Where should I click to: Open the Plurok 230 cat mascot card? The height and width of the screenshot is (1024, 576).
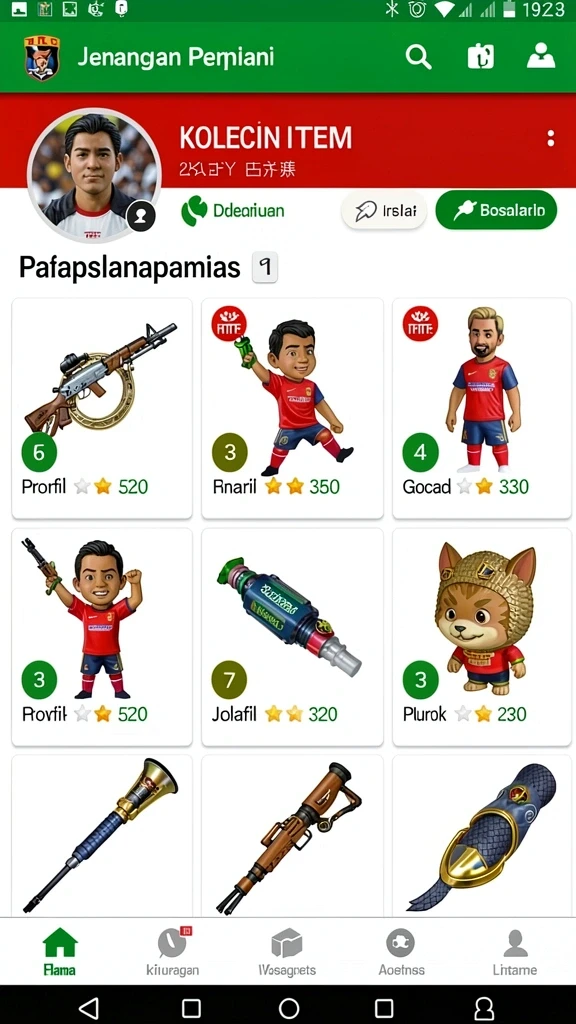[482, 637]
